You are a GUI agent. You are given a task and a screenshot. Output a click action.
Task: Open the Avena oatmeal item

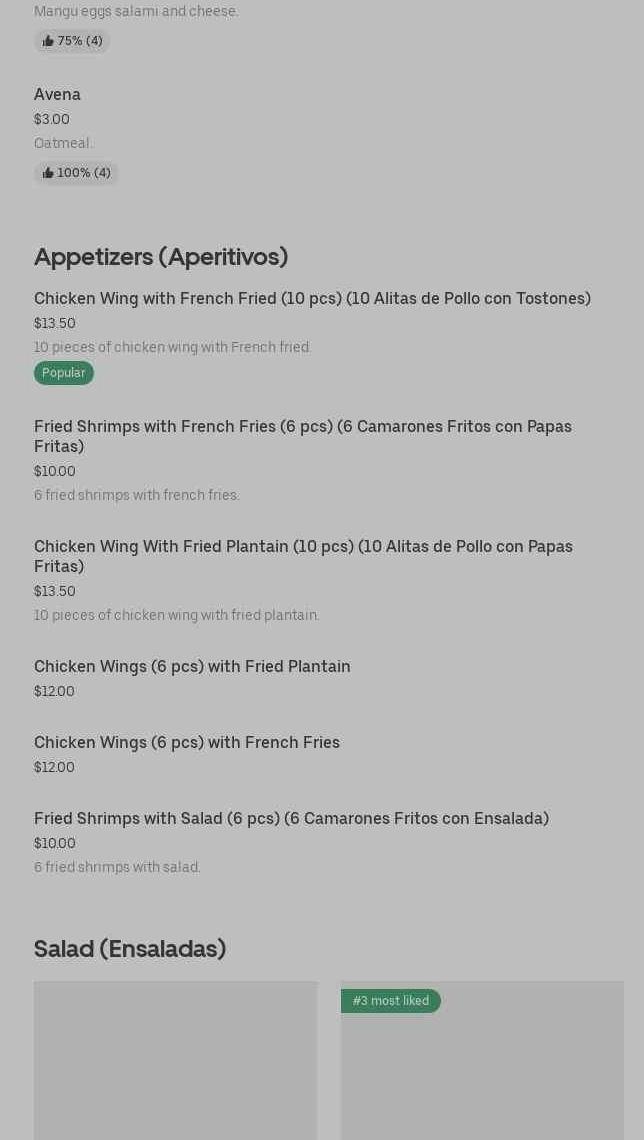(x=57, y=94)
